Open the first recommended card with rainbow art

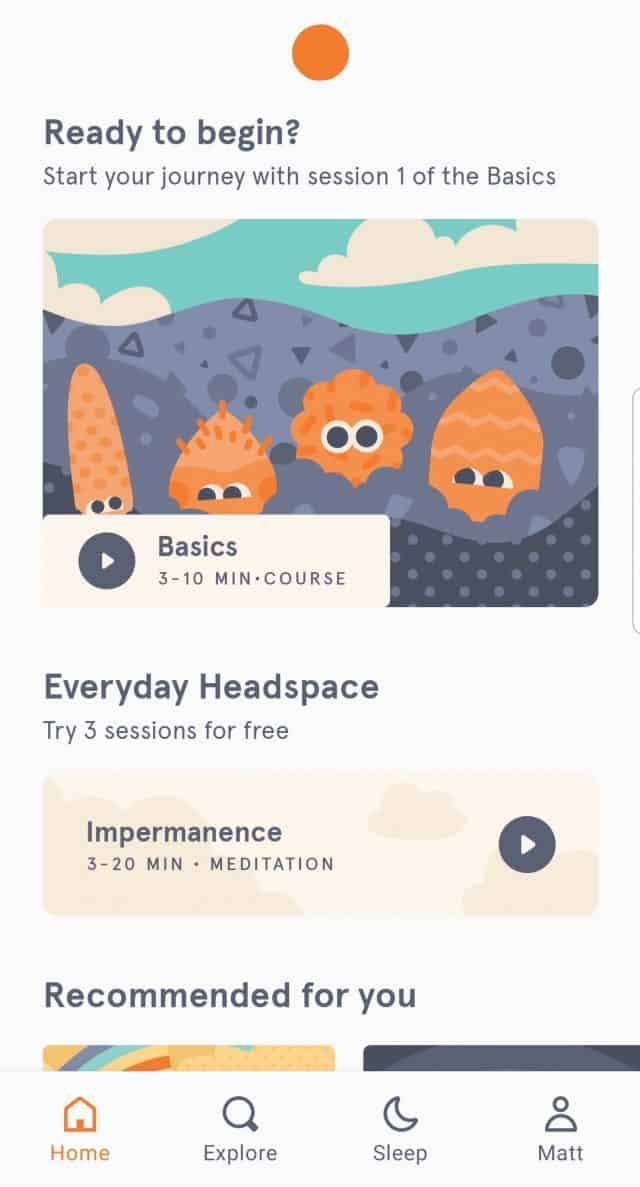tap(188, 1057)
